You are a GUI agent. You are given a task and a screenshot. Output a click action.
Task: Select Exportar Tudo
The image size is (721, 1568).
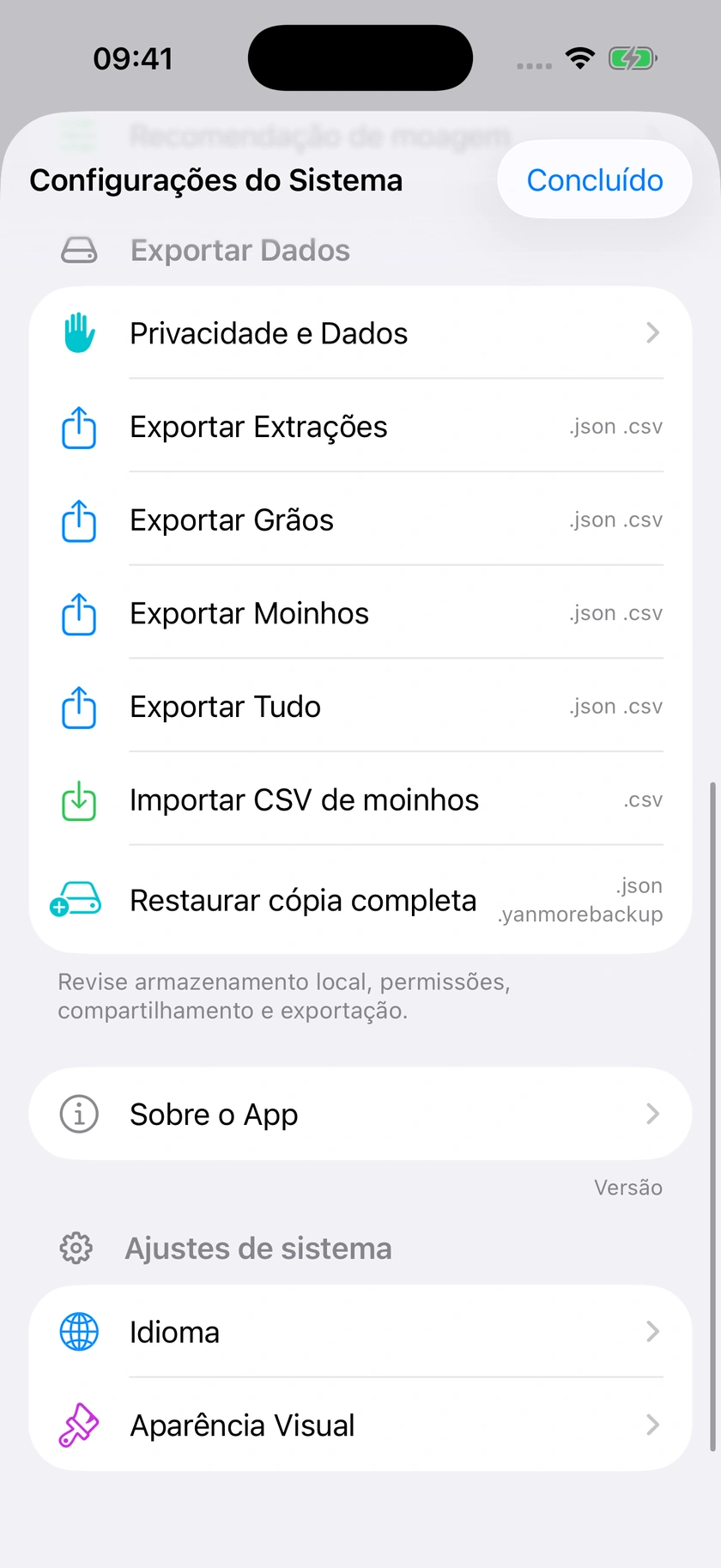pos(360,707)
